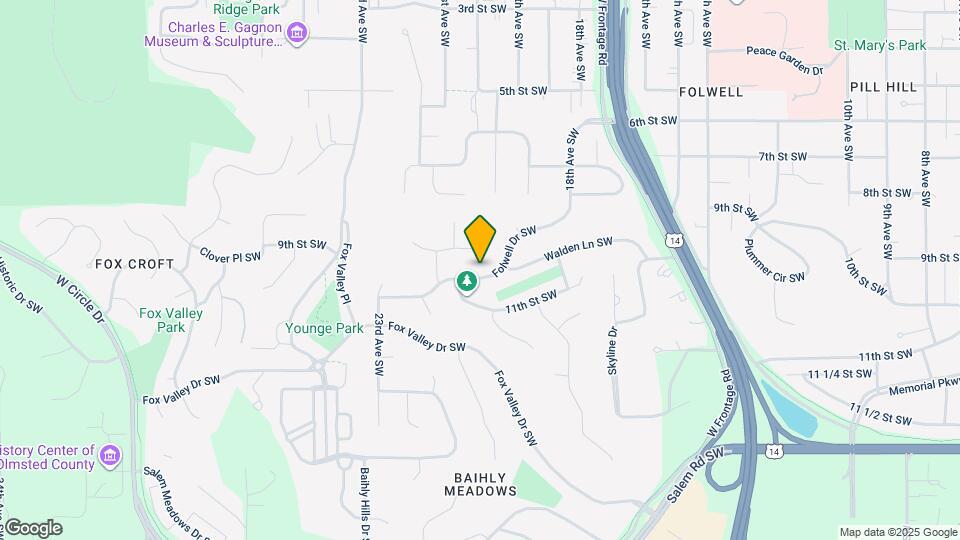Viewport: 960px width, 540px height.
Task: Open the Charles E. Gagnon Museum pin
Action: [297, 33]
